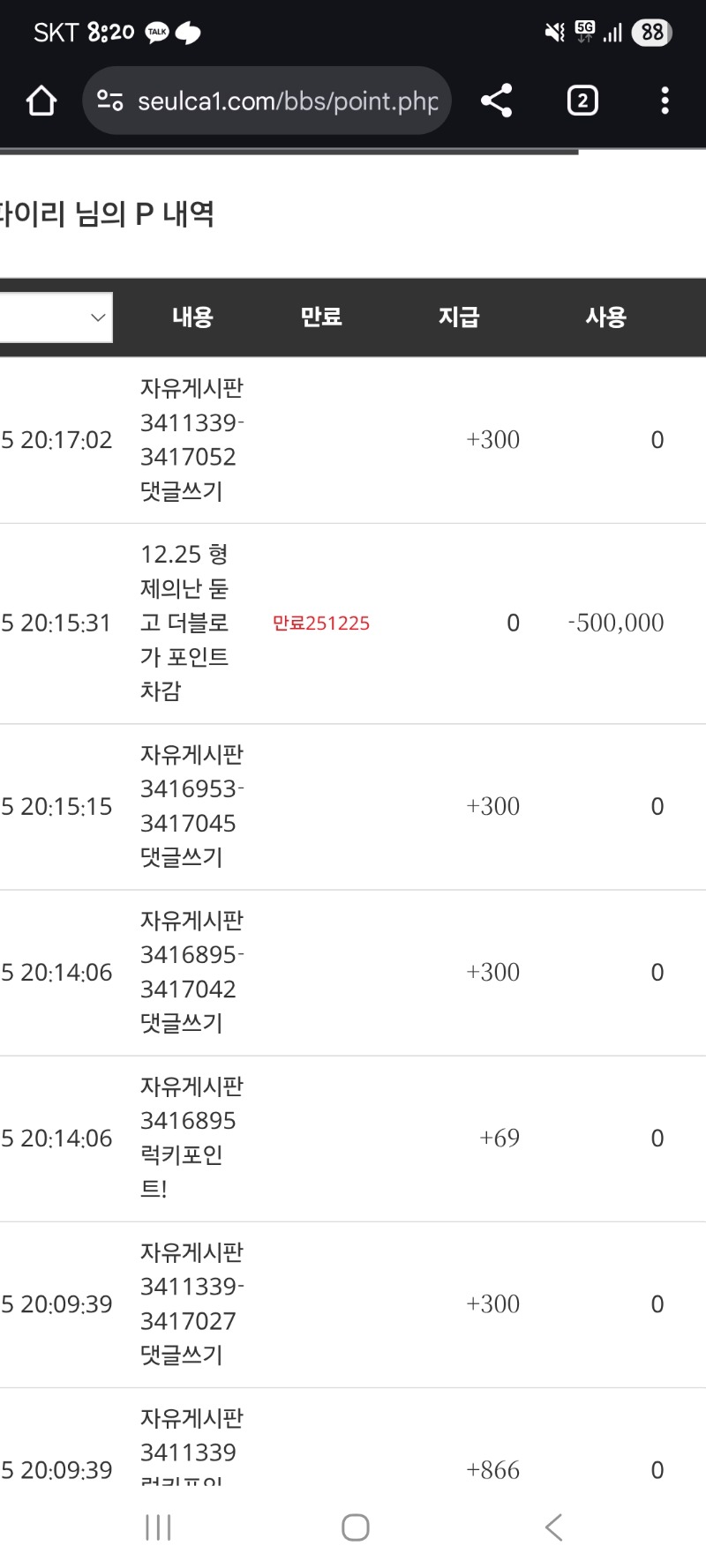Share this page

click(x=497, y=101)
